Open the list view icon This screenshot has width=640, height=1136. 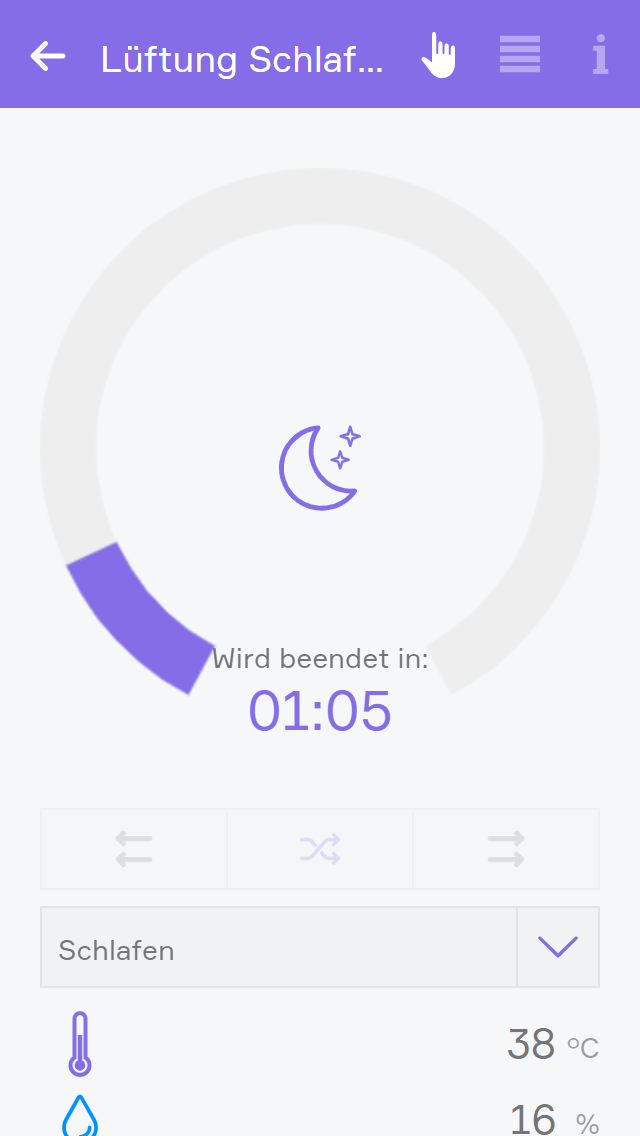(520, 55)
